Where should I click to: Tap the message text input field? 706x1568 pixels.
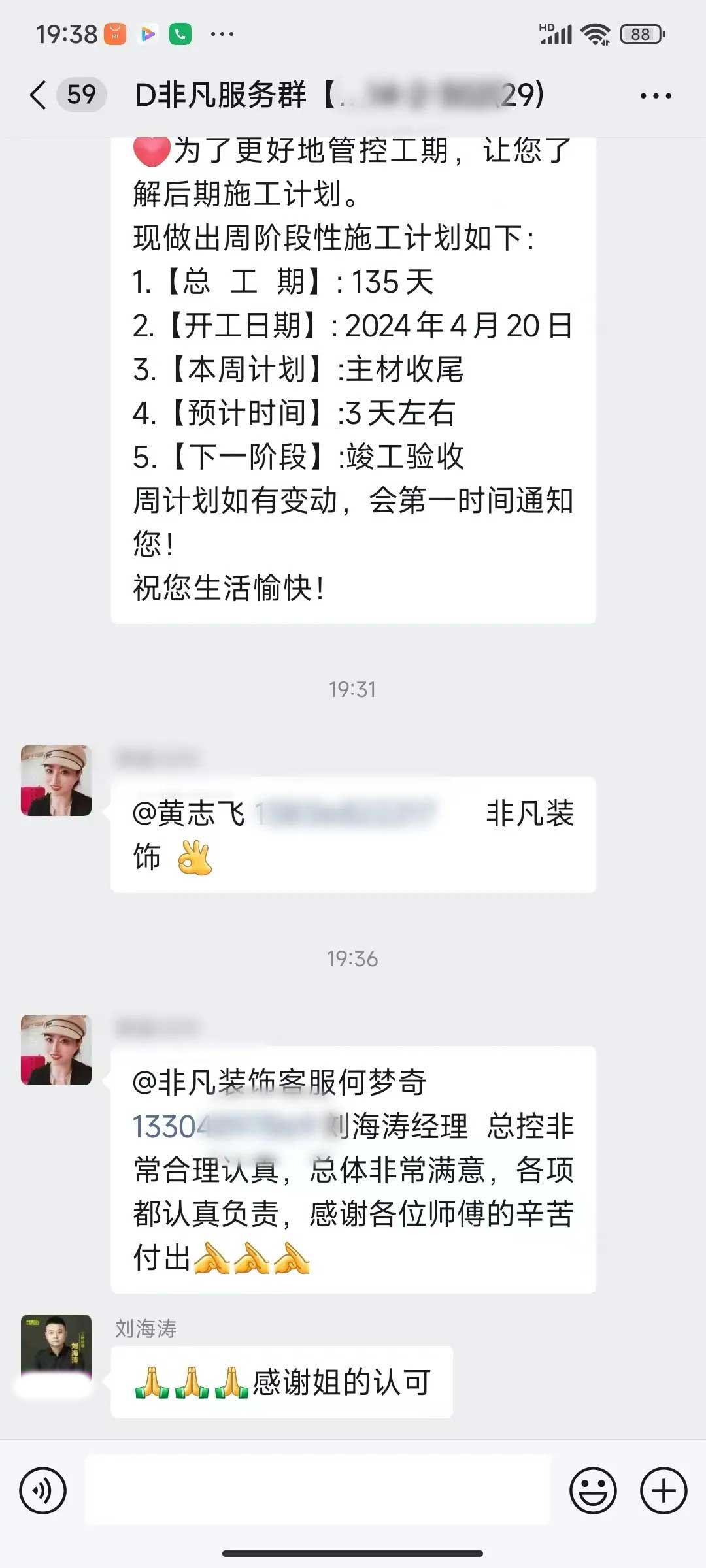pos(318,1490)
